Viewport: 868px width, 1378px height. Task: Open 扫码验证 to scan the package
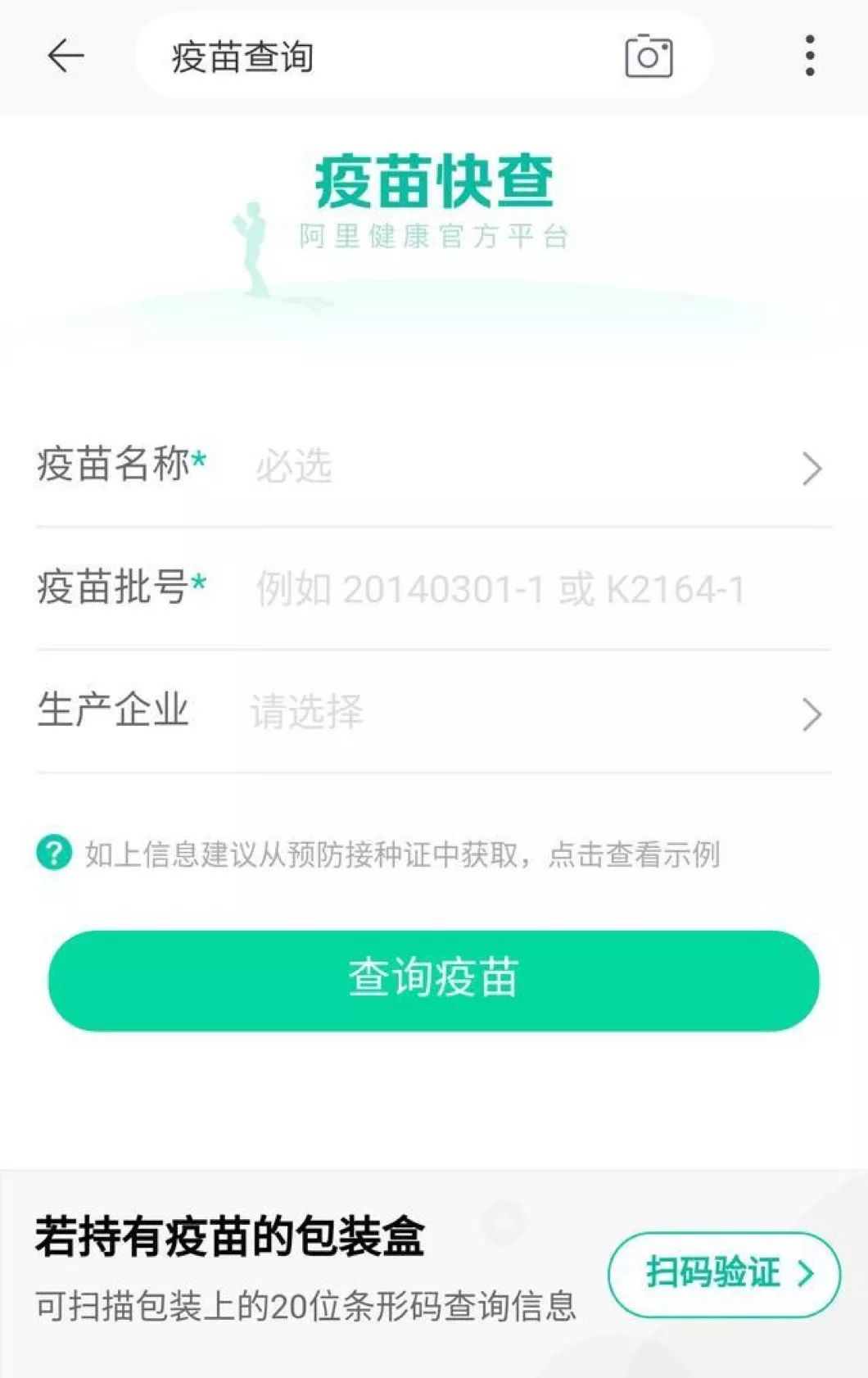point(724,1274)
